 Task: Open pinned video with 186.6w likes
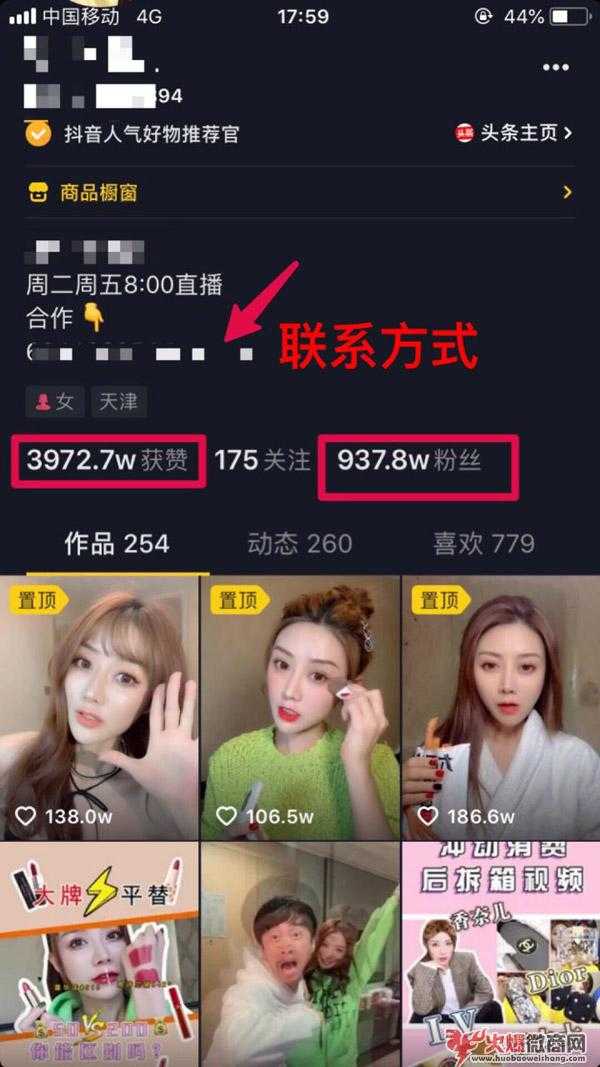500,707
